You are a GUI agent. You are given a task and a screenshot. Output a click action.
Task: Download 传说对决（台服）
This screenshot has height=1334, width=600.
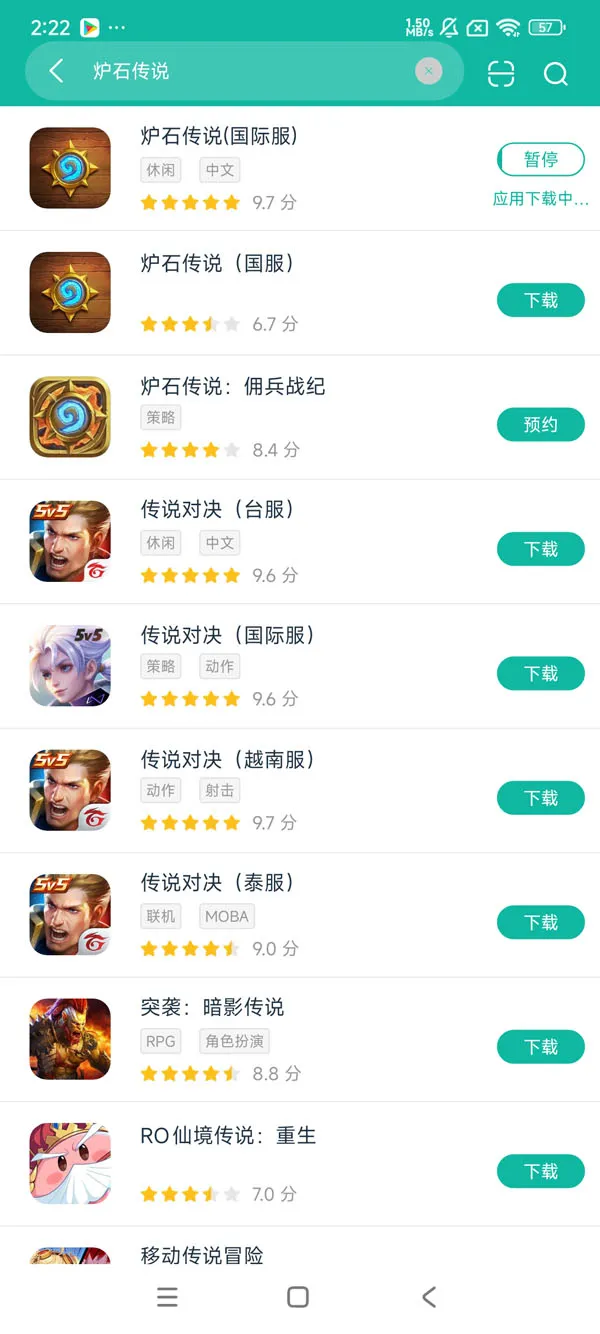[540, 549]
